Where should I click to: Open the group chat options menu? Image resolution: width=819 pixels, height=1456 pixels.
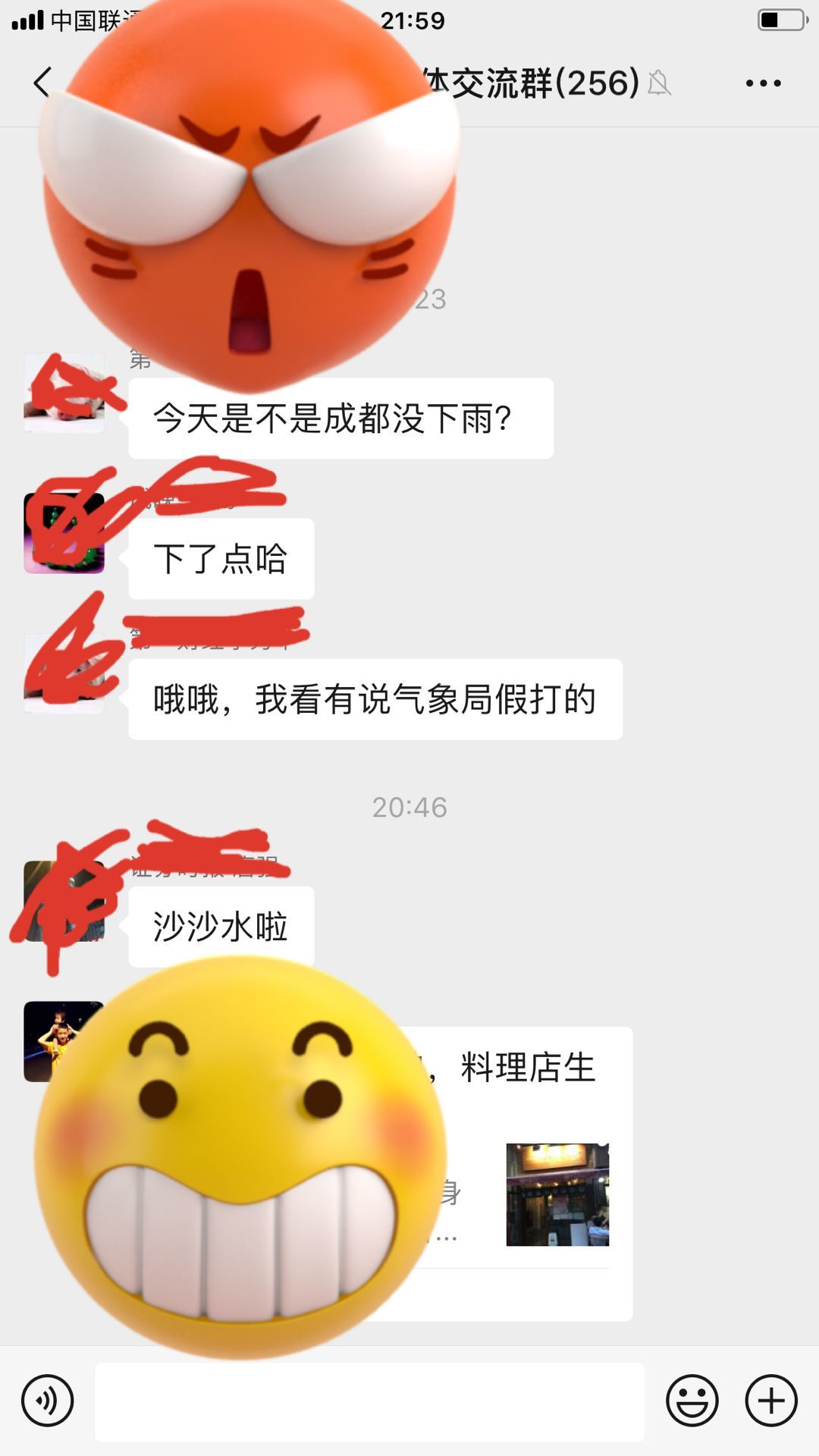pos(763,83)
